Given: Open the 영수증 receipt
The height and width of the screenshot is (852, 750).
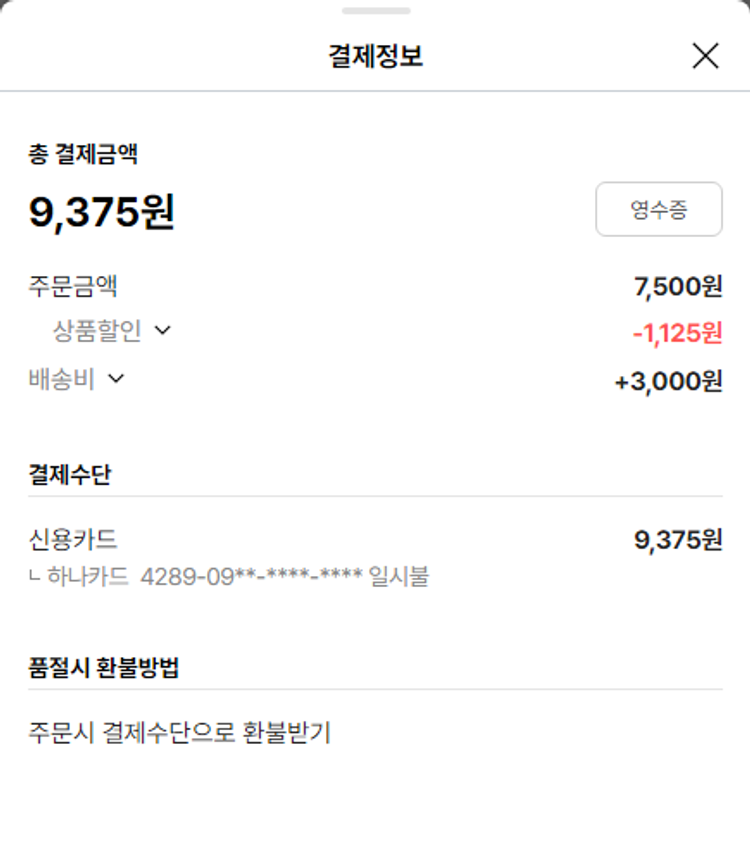Looking at the screenshot, I should [658, 210].
